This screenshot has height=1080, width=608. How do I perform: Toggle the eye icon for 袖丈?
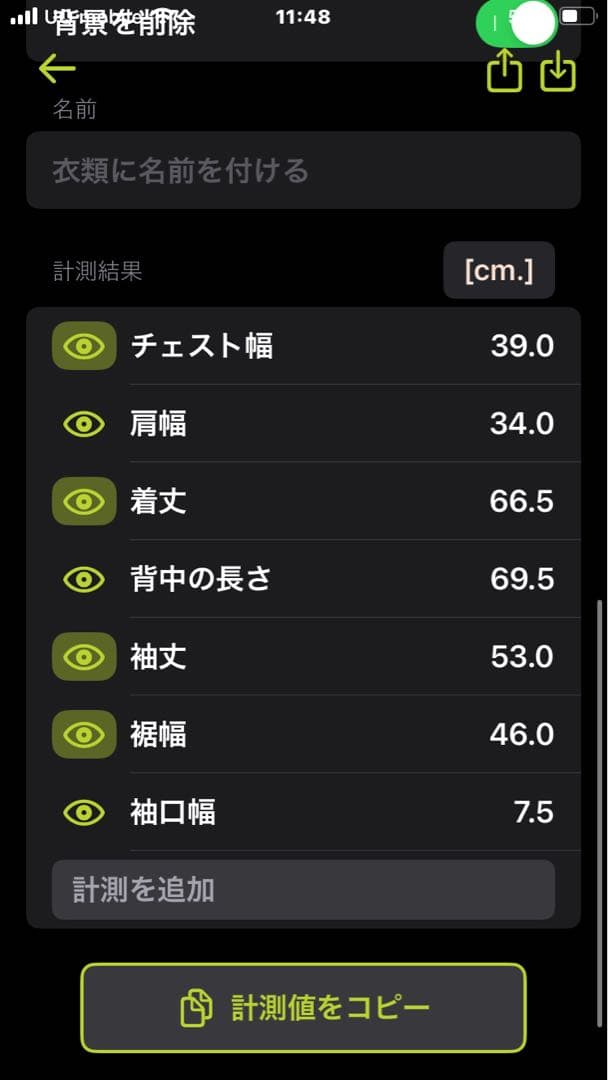(84, 657)
